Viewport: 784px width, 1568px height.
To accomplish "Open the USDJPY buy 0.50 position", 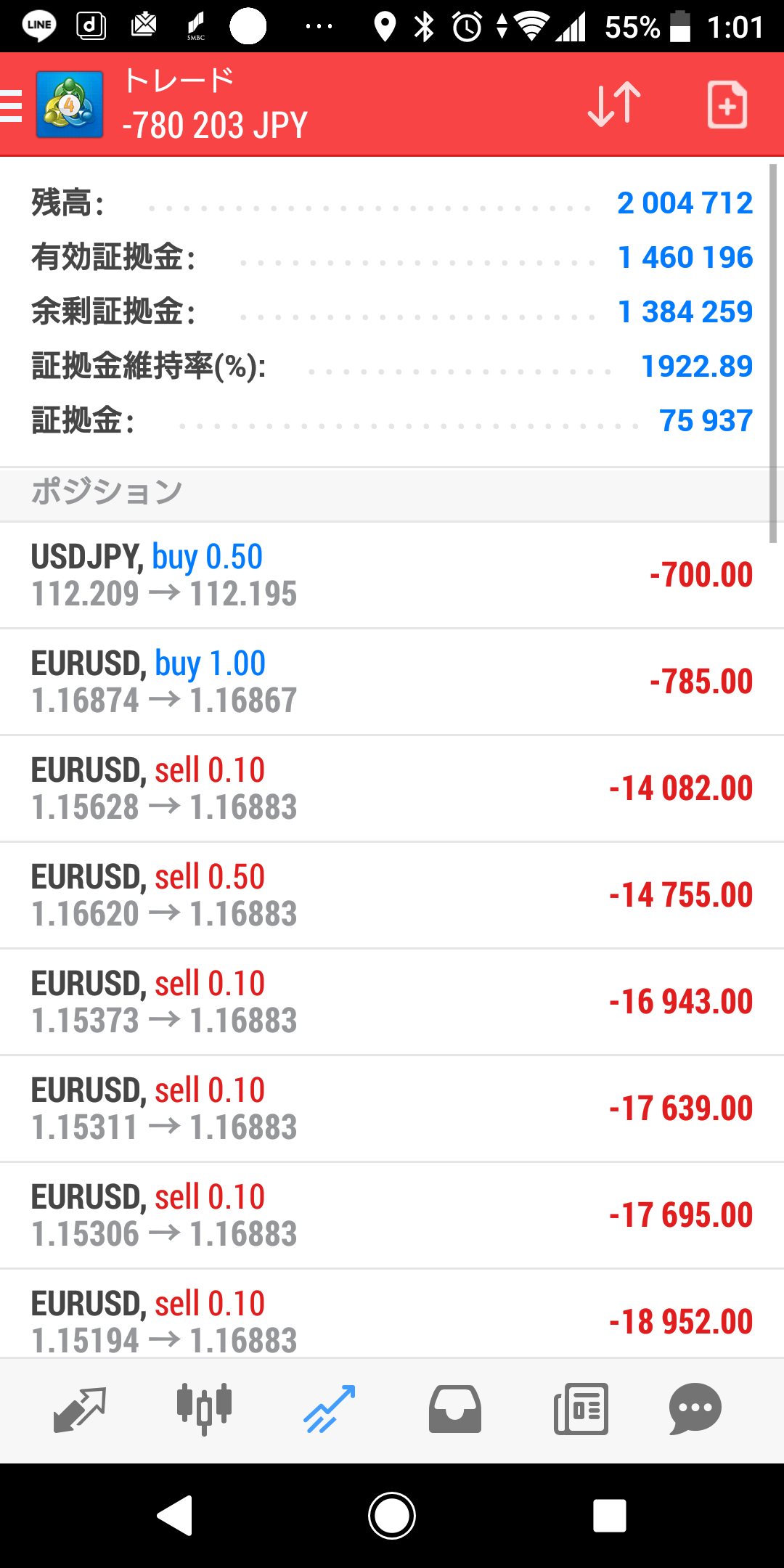I will click(392, 575).
